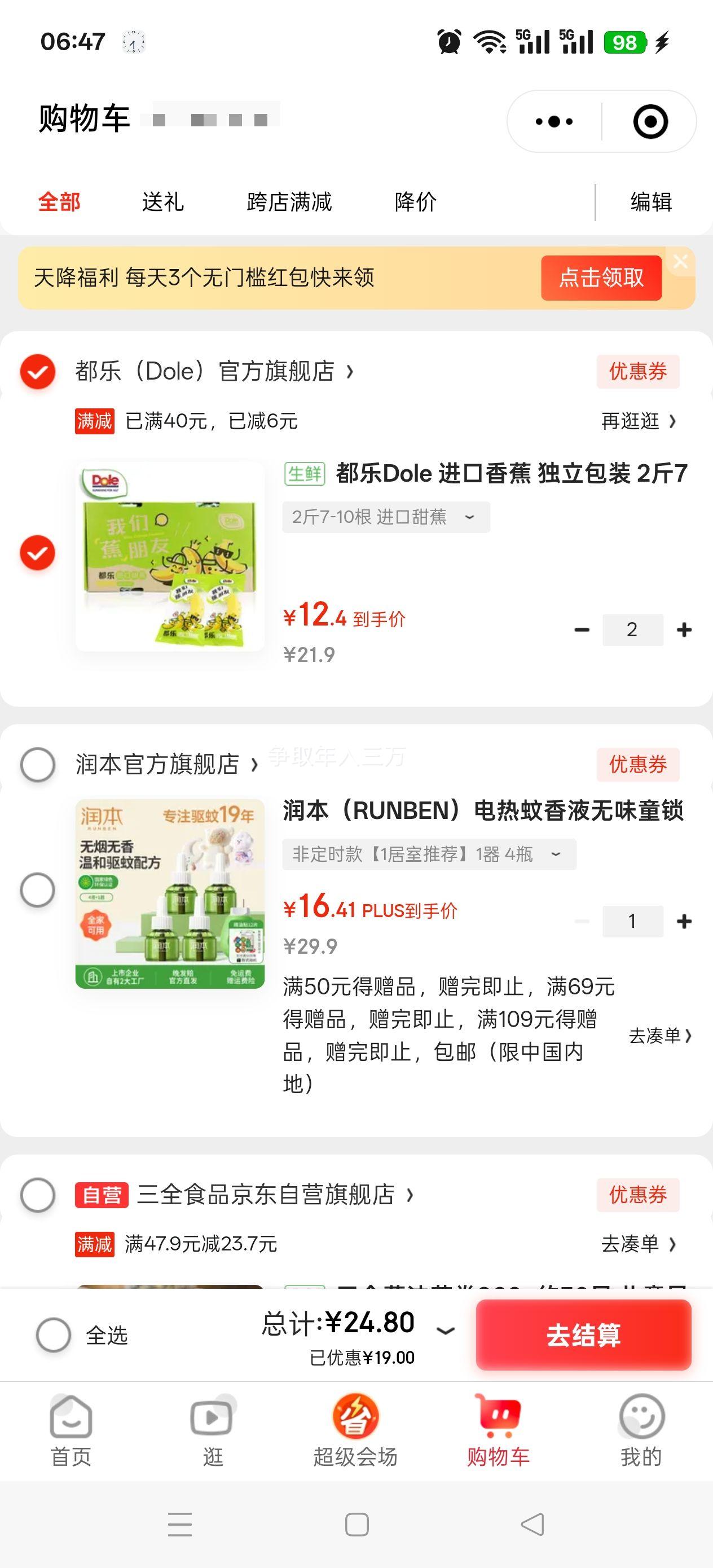The height and width of the screenshot is (1568, 713).
Task: Uncheck the Dole store selection checkbox
Action: point(38,370)
